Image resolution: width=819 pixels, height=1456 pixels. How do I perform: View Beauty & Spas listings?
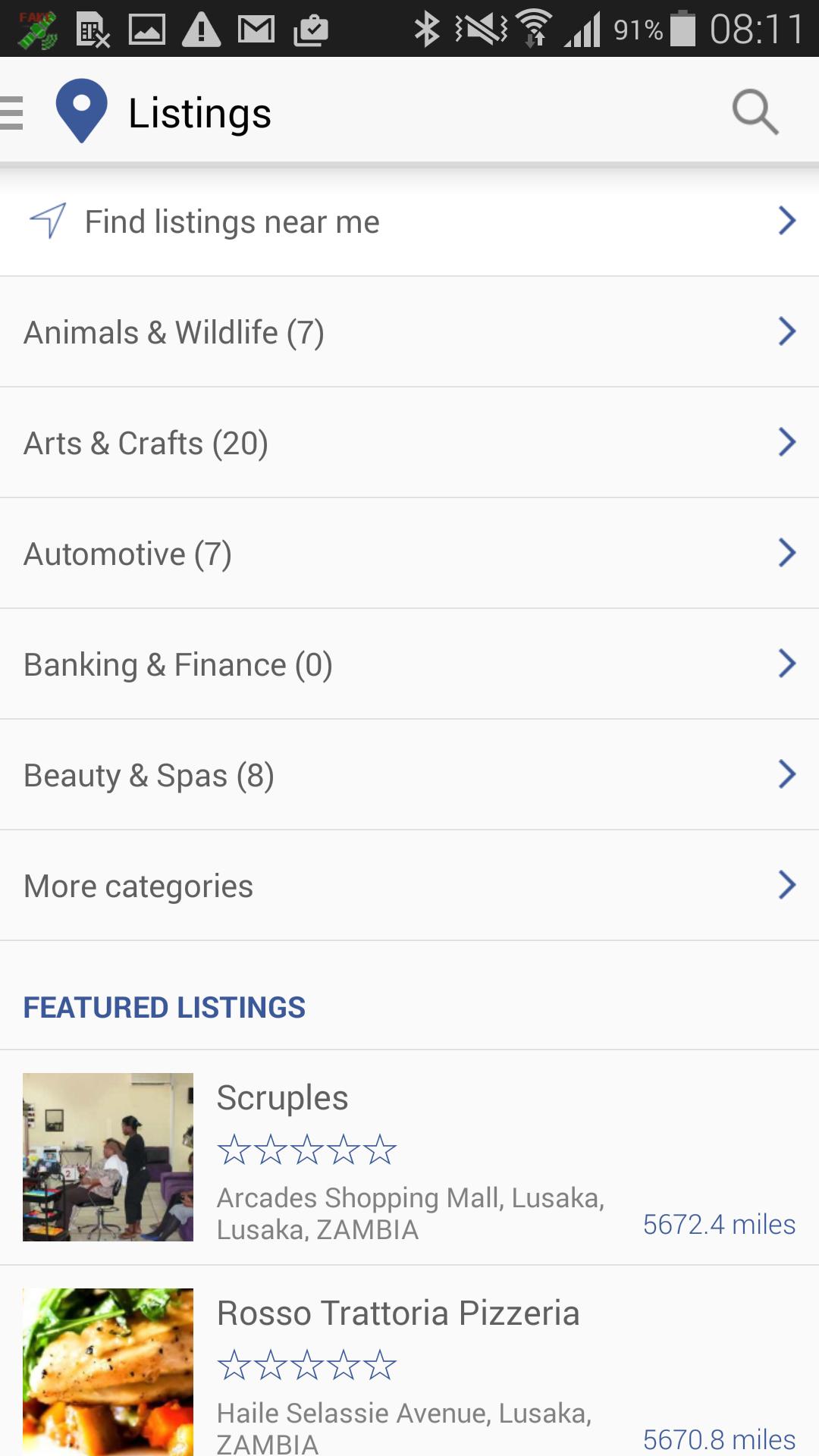(x=409, y=775)
